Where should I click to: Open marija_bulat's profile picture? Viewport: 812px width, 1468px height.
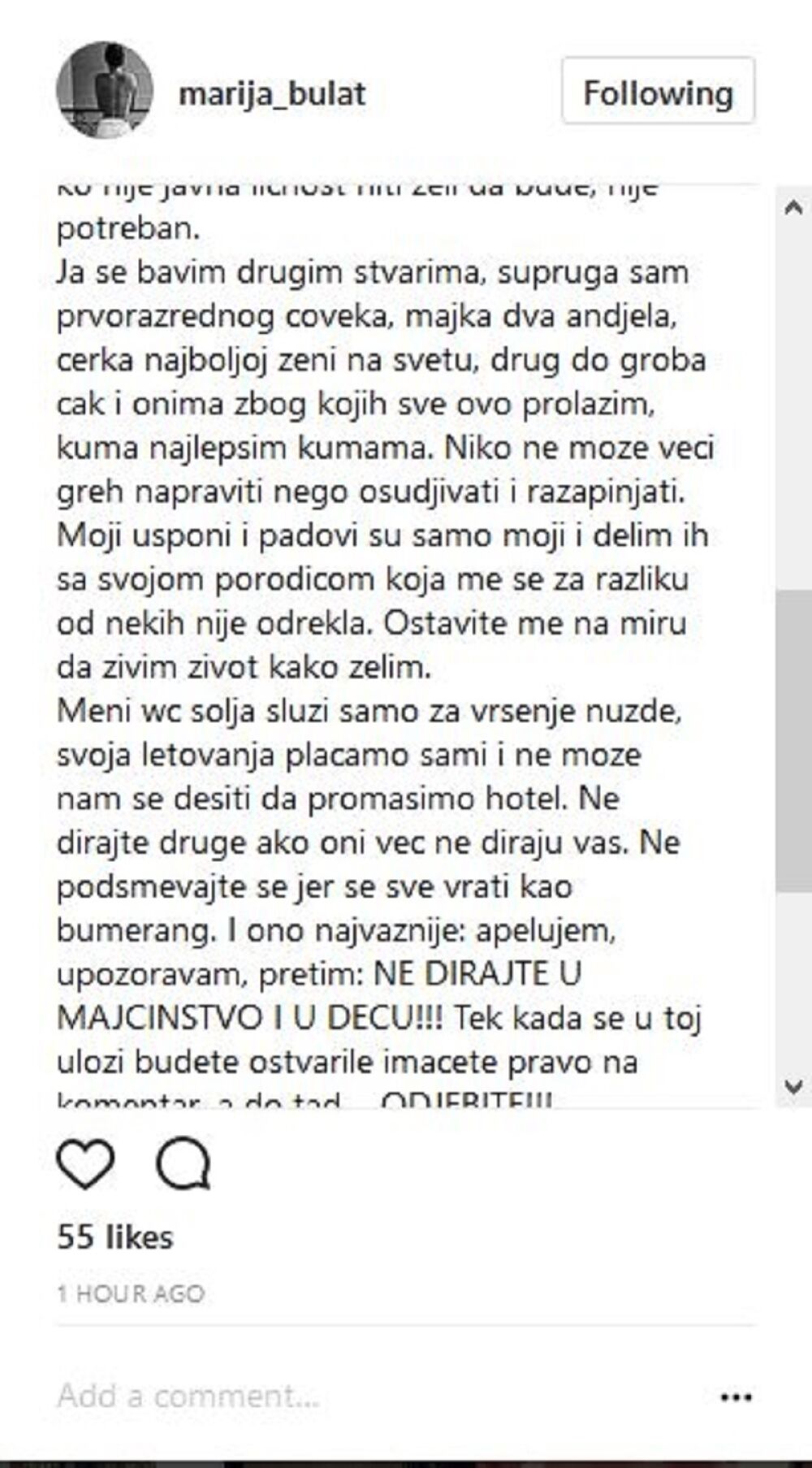(104, 91)
